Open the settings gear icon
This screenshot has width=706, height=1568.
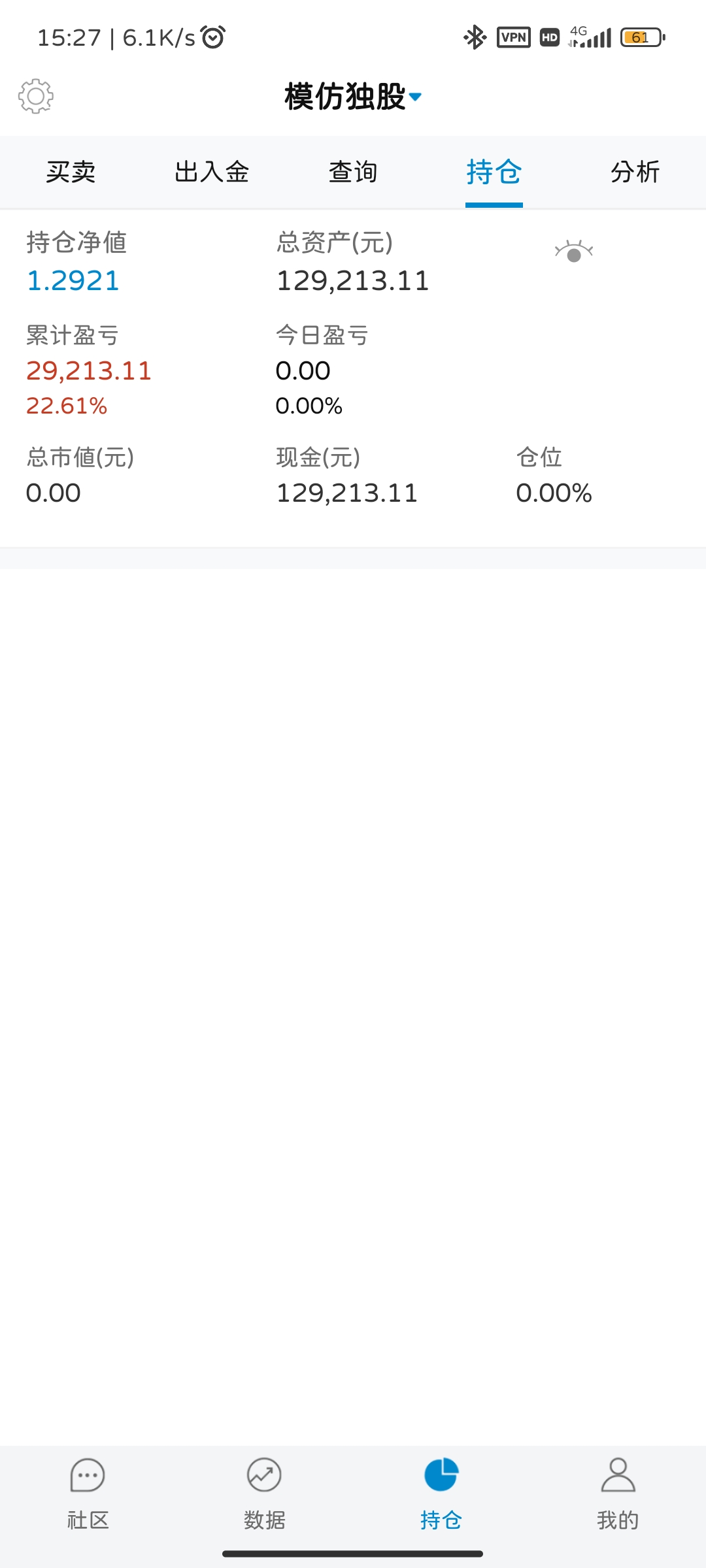click(x=36, y=97)
